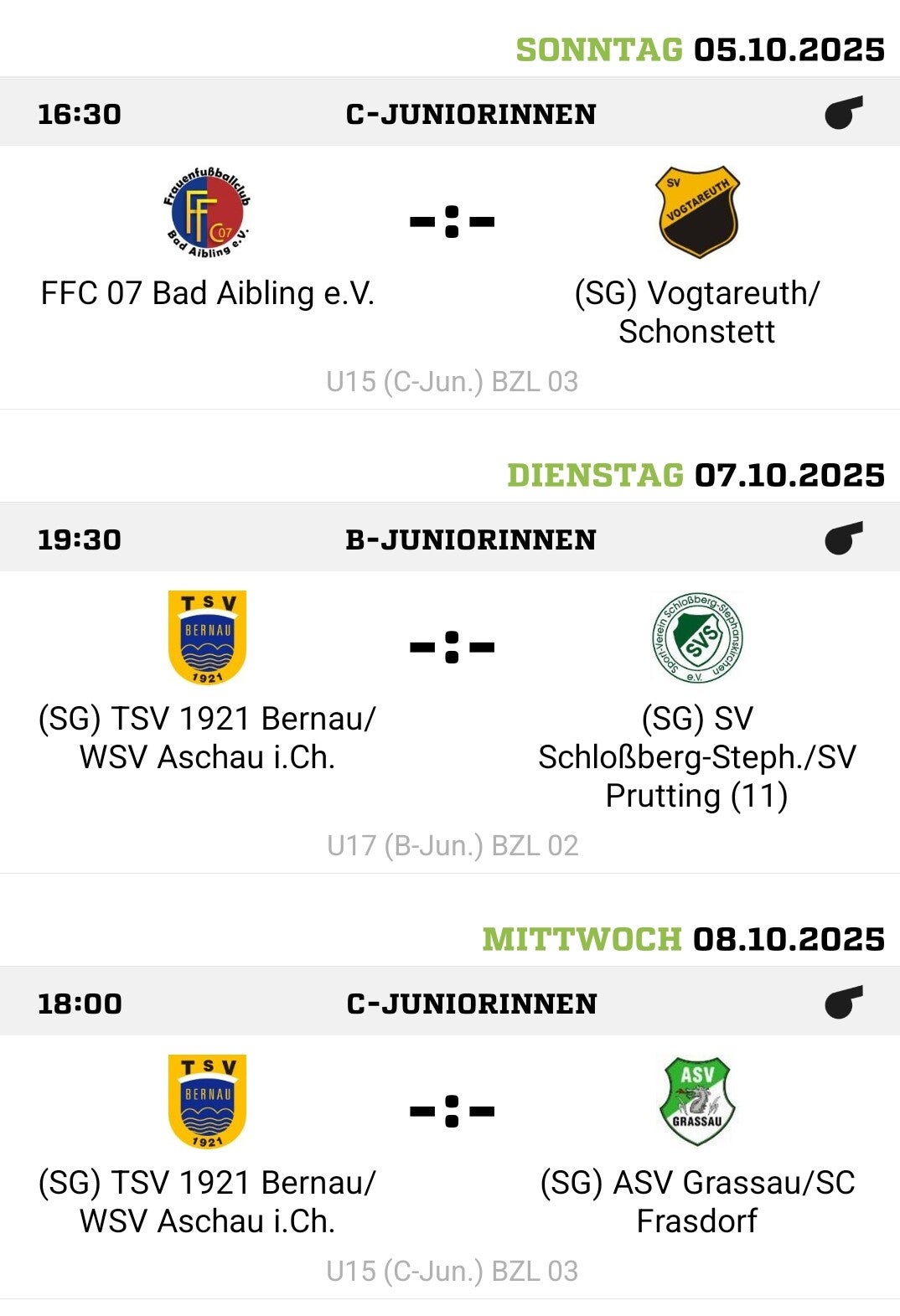Open the ASV Grassau team logo
The width and height of the screenshot is (900, 1316).
pos(697,1101)
